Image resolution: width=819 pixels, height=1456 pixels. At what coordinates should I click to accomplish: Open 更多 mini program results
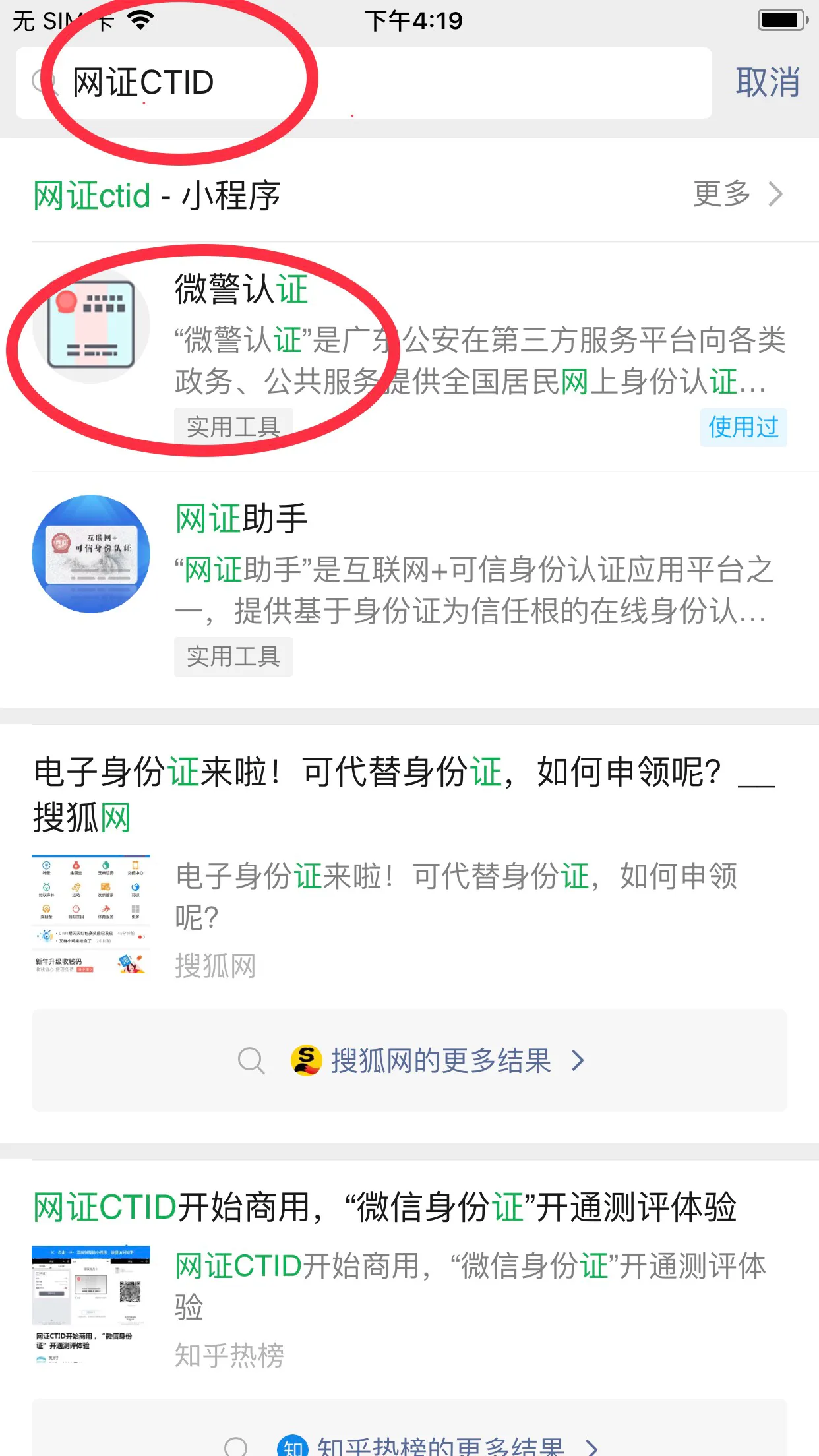coord(737,194)
